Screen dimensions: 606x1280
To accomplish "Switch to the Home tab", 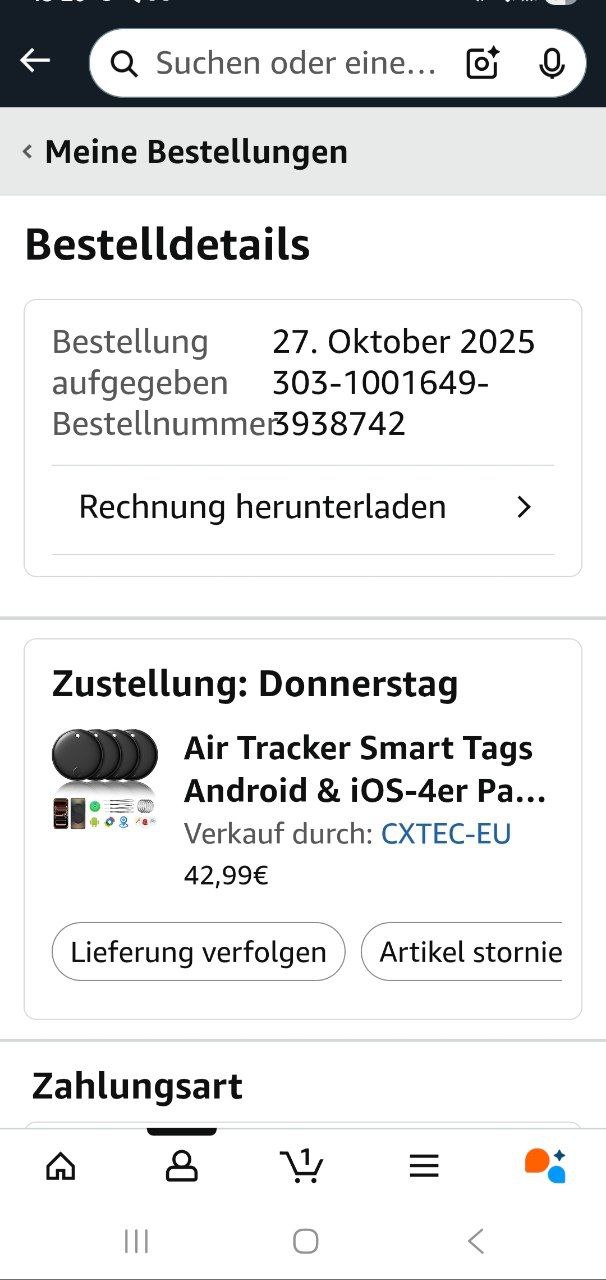I will coord(61,1165).
